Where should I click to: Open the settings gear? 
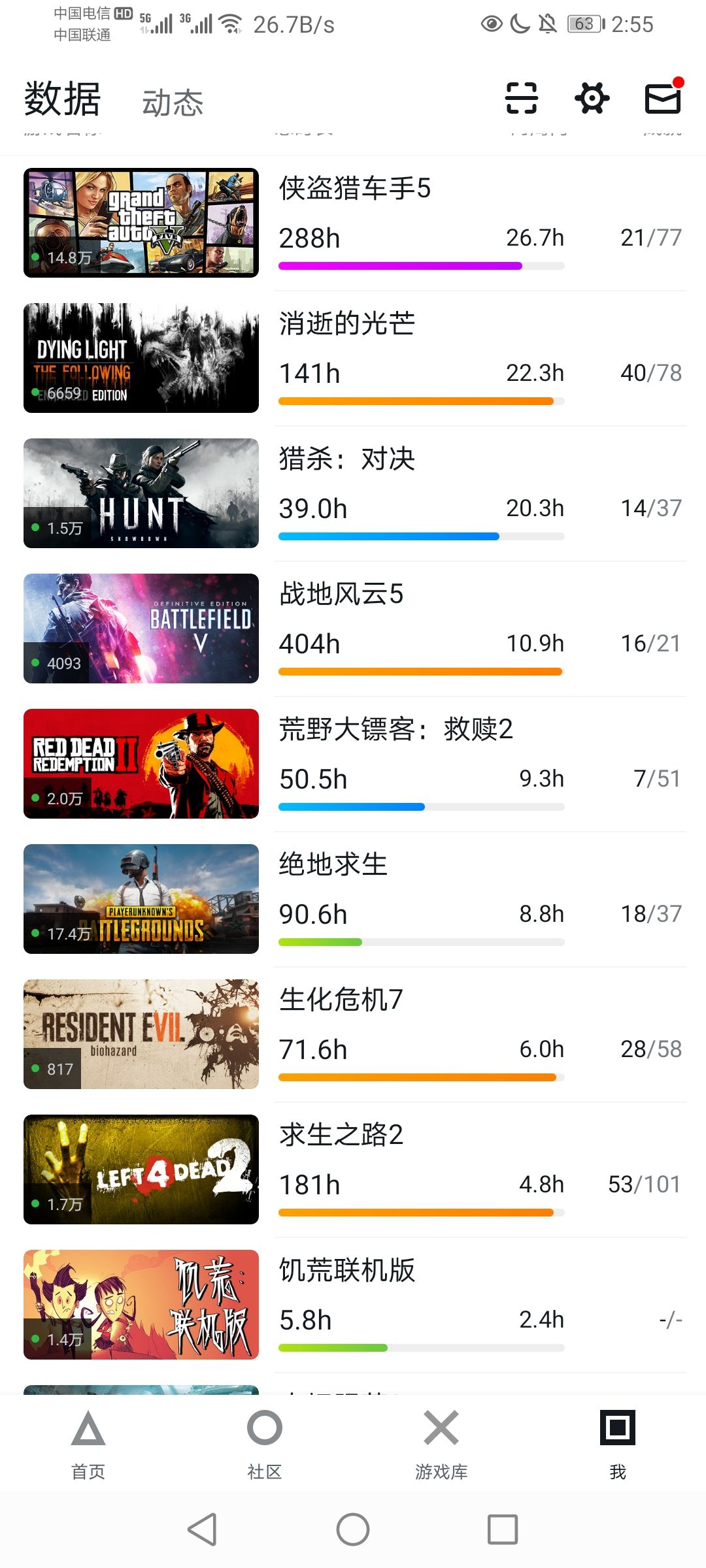[x=592, y=99]
